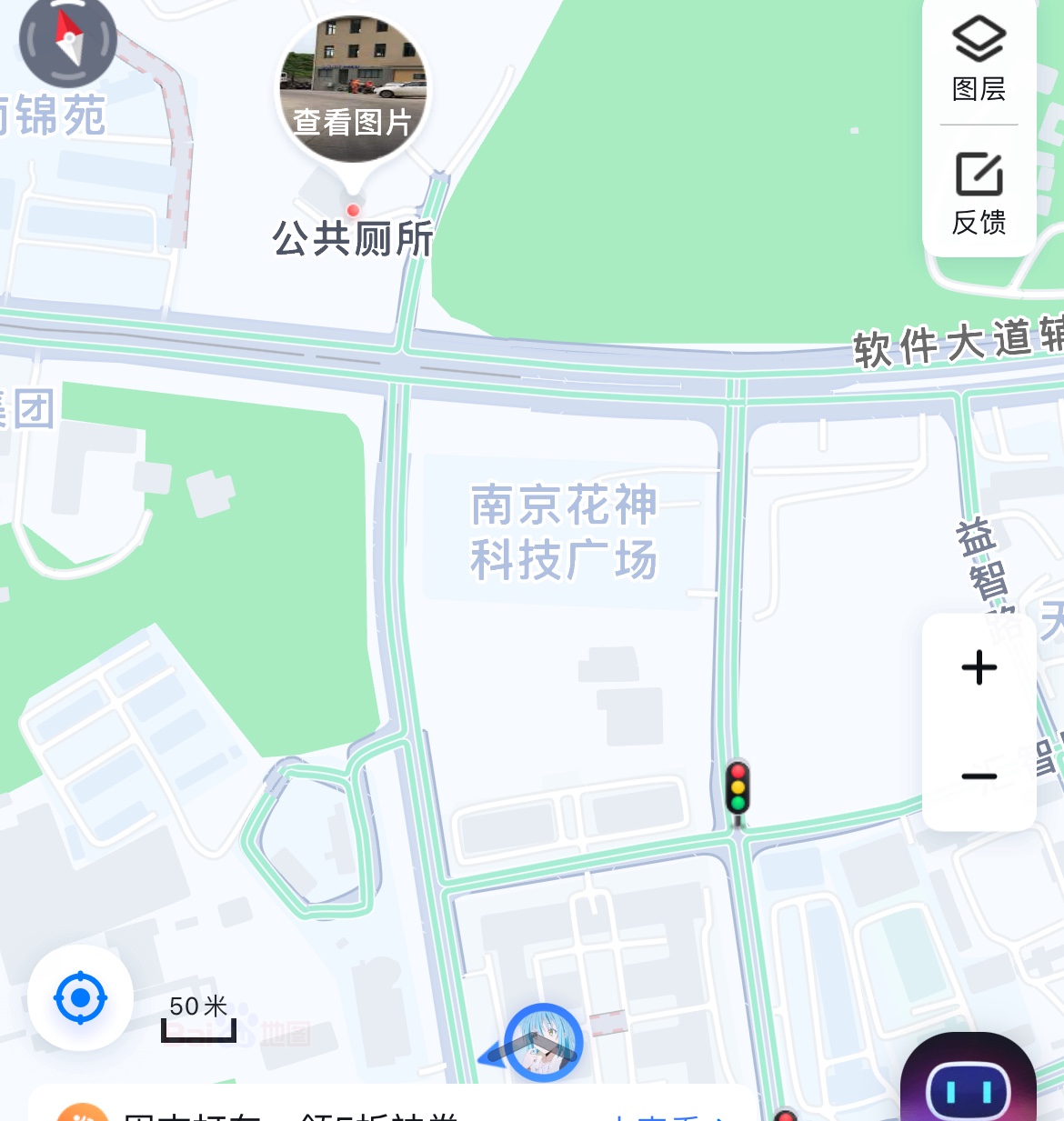Zoom out with the minus button
The height and width of the screenshot is (1121, 1064).
[979, 776]
